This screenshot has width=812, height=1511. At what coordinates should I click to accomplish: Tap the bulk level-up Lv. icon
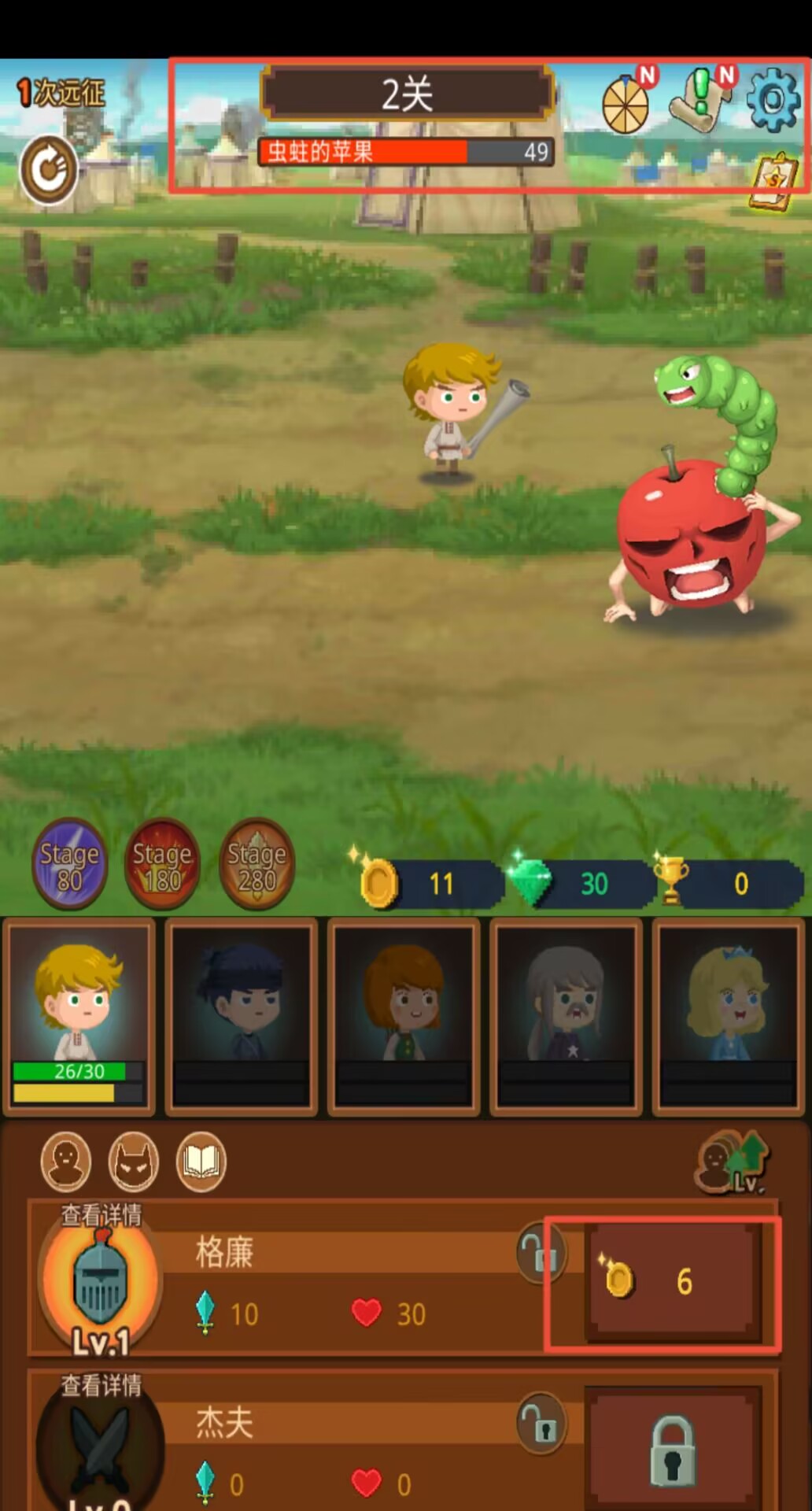732,1162
